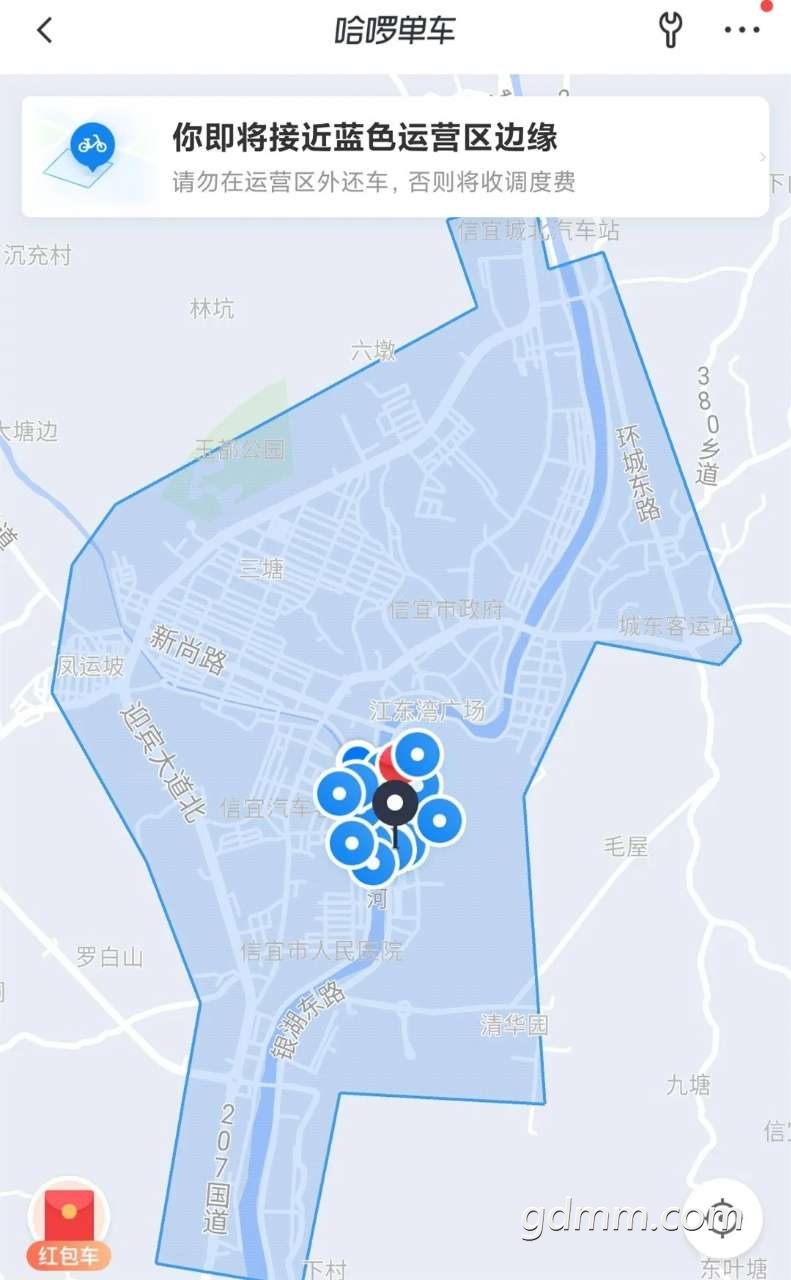This screenshot has height=1280, width=791.
Task: Go back using the top-left arrow
Action: [x=44, y=30]
